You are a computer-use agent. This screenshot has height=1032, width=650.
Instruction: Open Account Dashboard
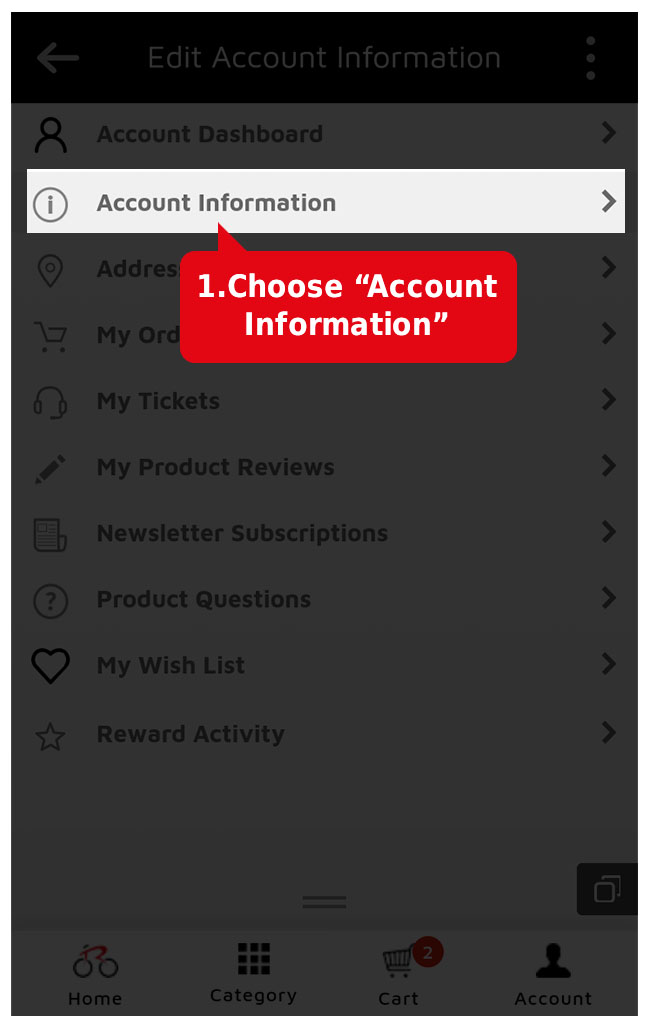click(x=209, y=134)
